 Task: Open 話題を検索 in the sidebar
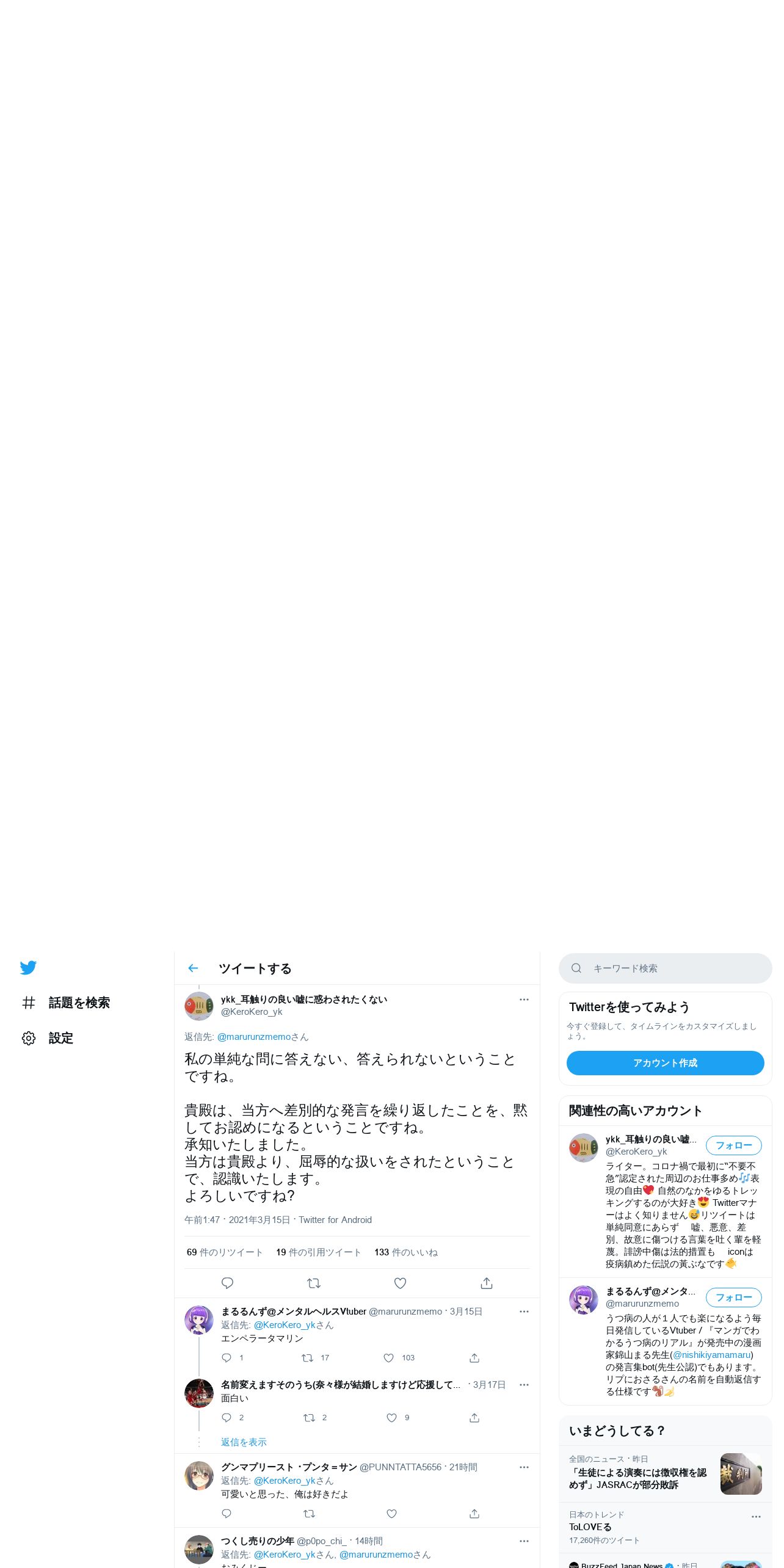[x=65, y=1003]
